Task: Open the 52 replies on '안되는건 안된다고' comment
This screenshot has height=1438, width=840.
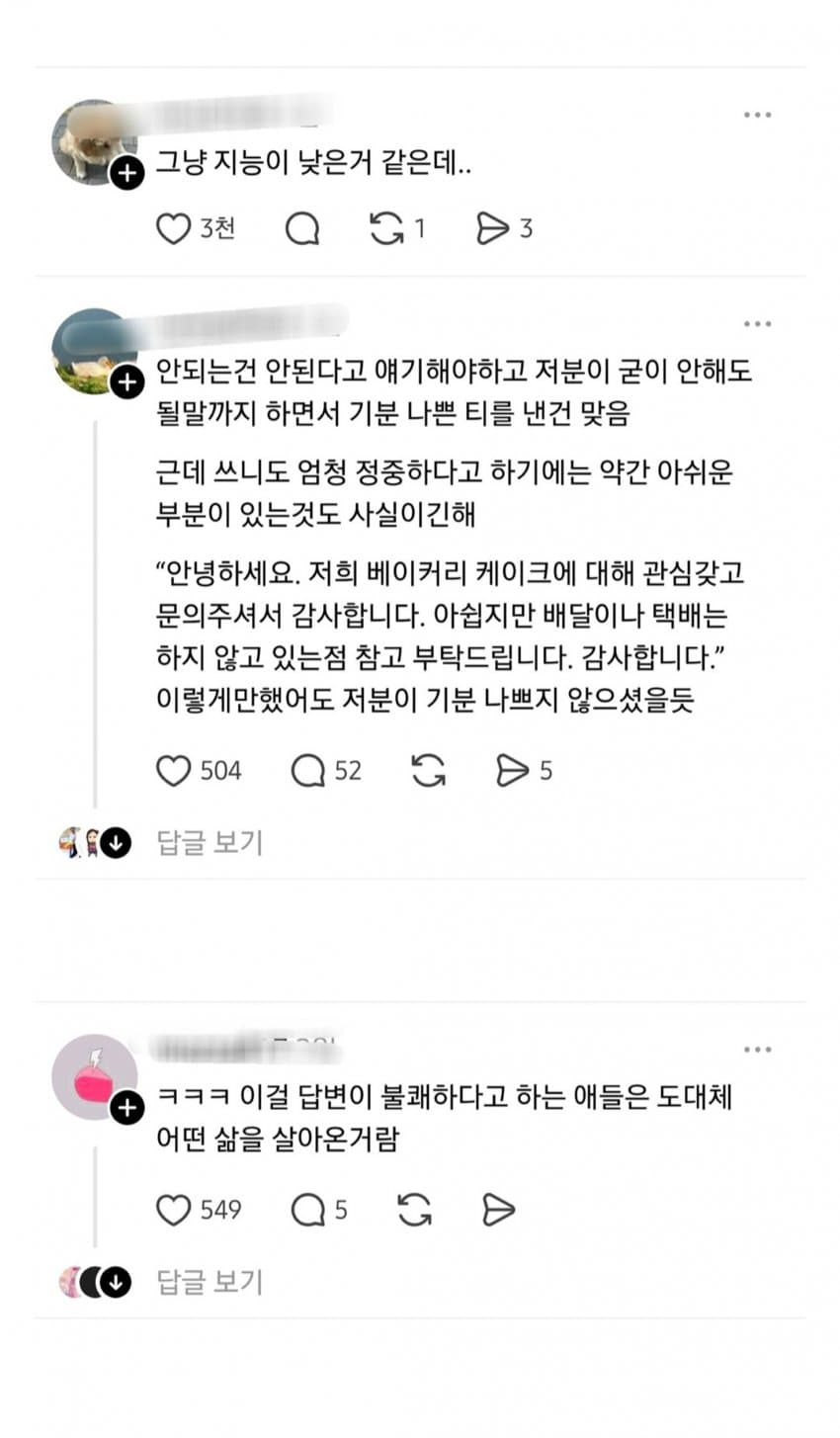Action: [x=308, y=771]
